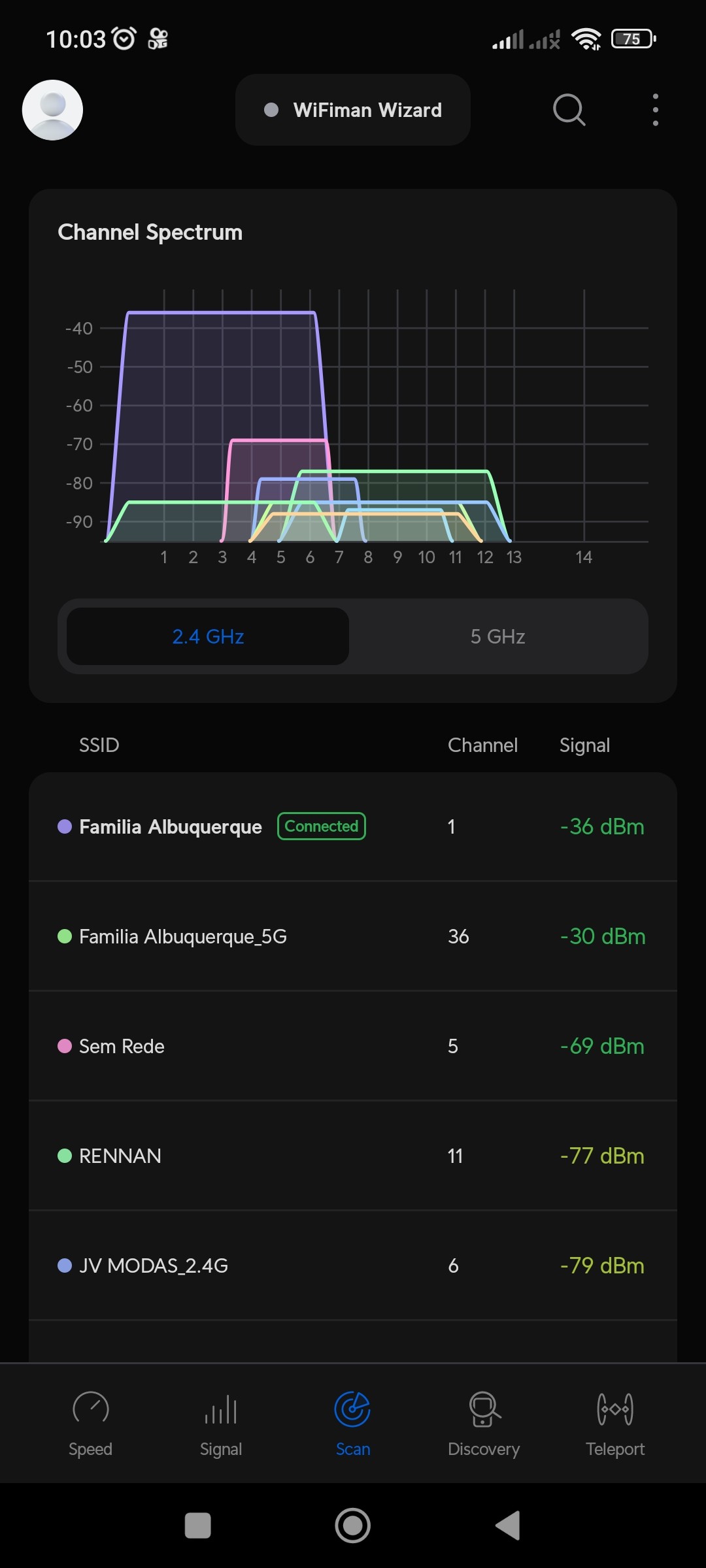Tap the WiFiman Wizard button
706x1568 pixels.
(x=353, y=110)
